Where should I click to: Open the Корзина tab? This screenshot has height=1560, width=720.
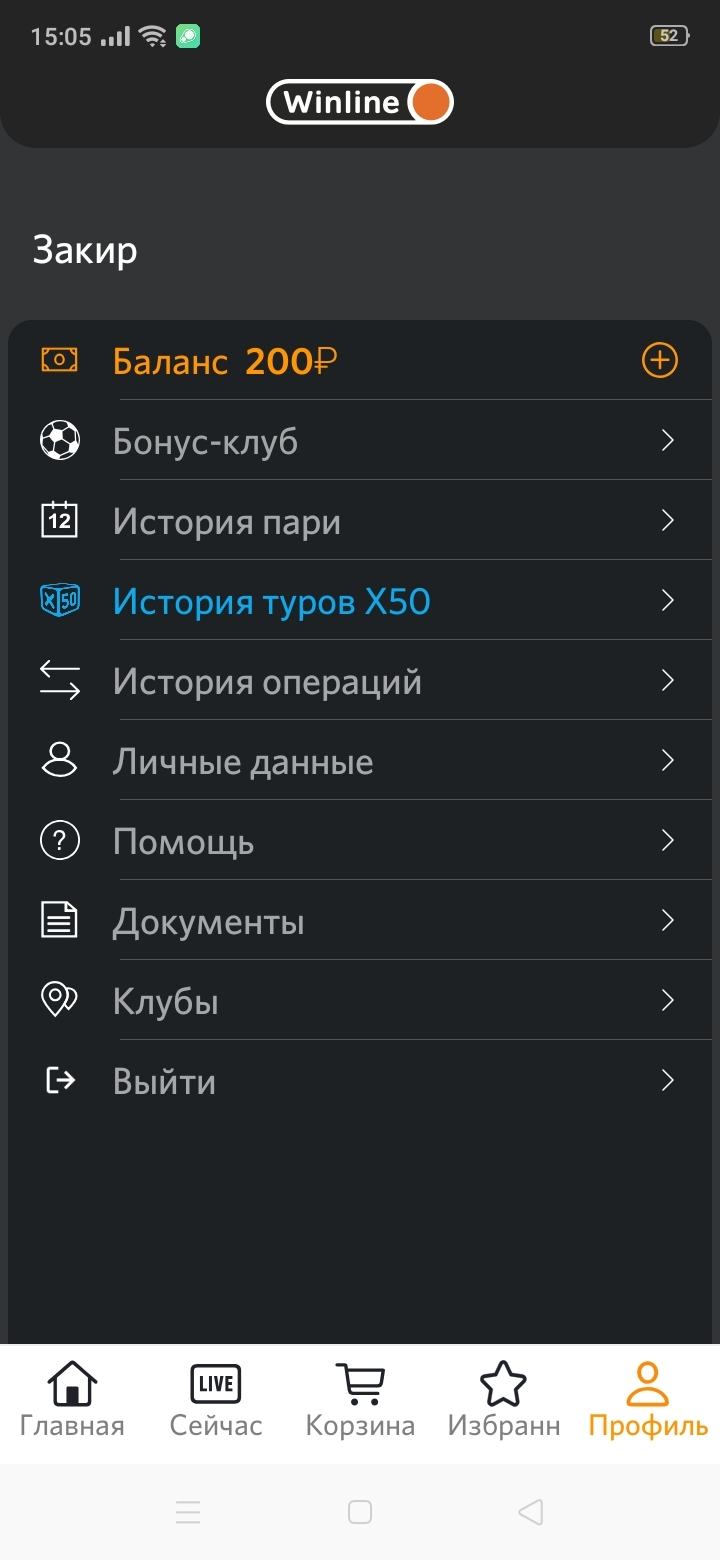[x=360, y=1400]
